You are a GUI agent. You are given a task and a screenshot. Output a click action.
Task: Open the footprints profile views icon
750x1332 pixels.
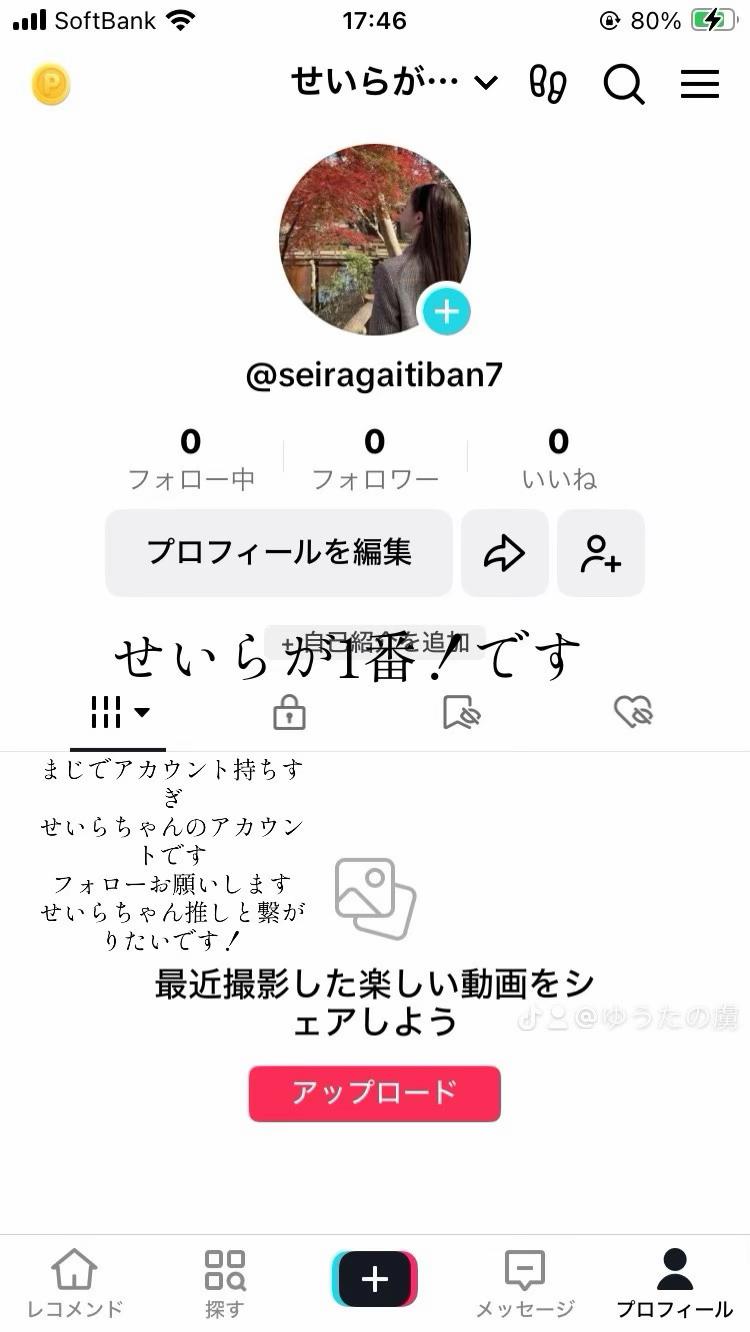(548, 84)
